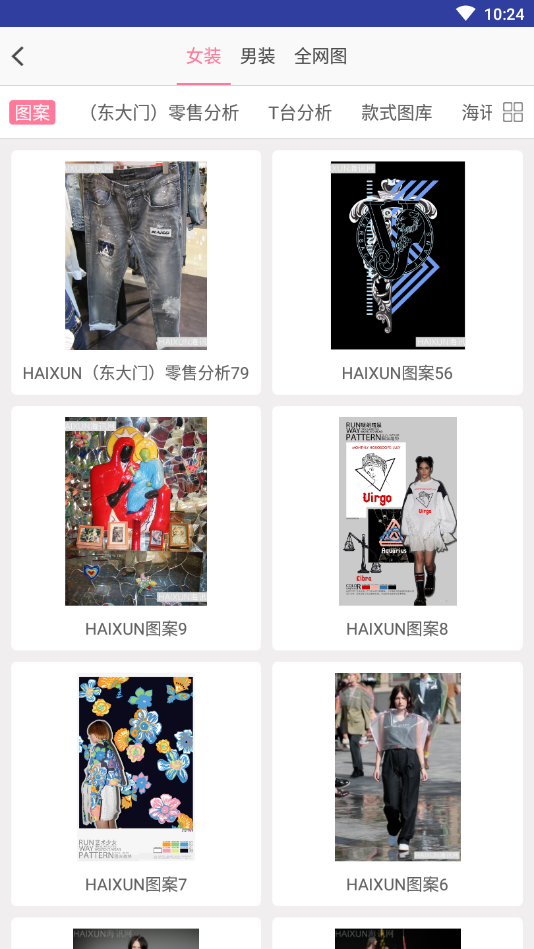Viewport: 534px width, 949px height.
Task: Switch to the 男装 tab
Action: (x=257, y=56)
